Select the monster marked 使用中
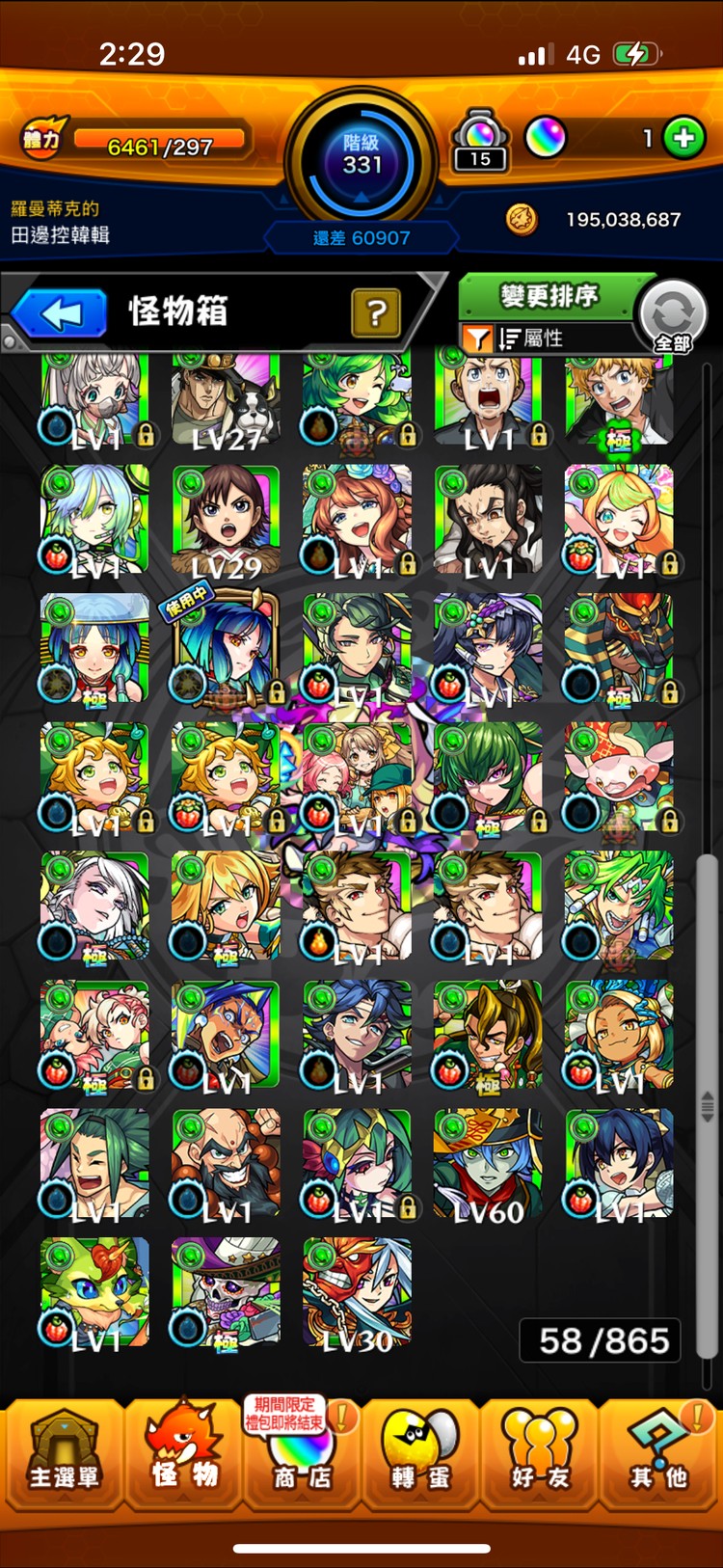Image resolution: width=723 pixels, height=1568 pixels. pyautogui.click(x=226, y=649)
